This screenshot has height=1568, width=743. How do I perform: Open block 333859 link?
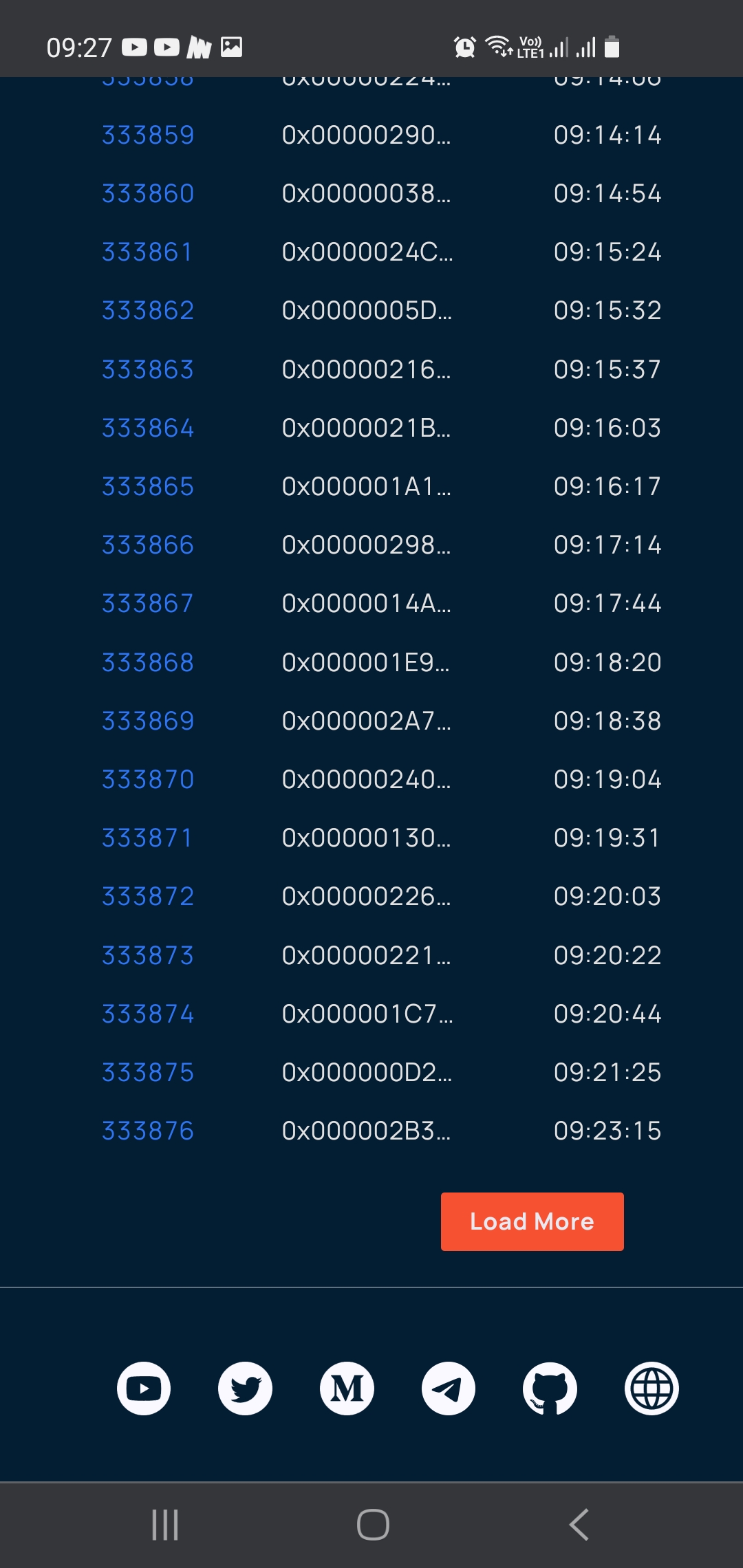tap(148, 135)
